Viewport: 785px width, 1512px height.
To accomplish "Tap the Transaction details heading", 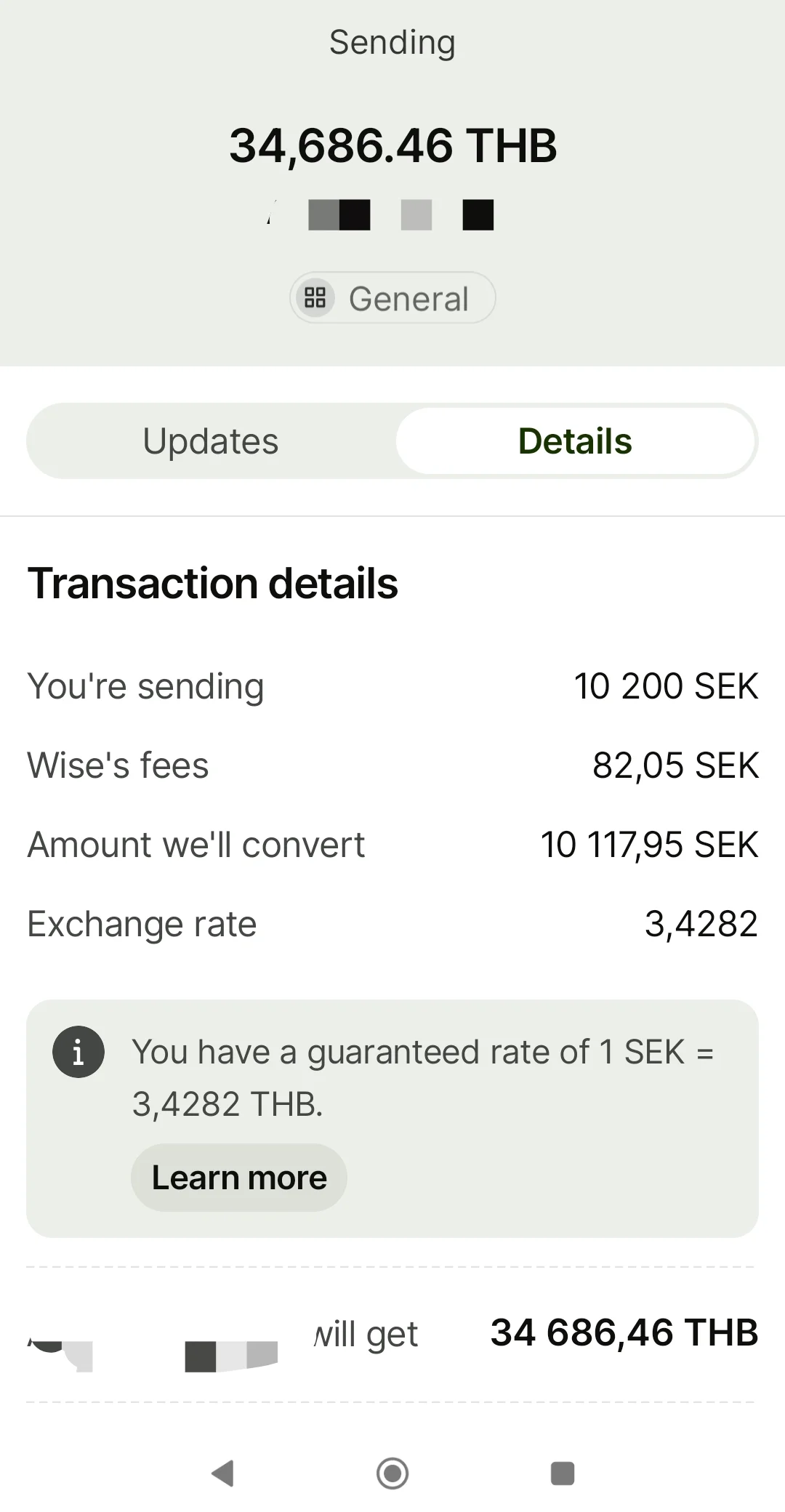I will 212,582.
